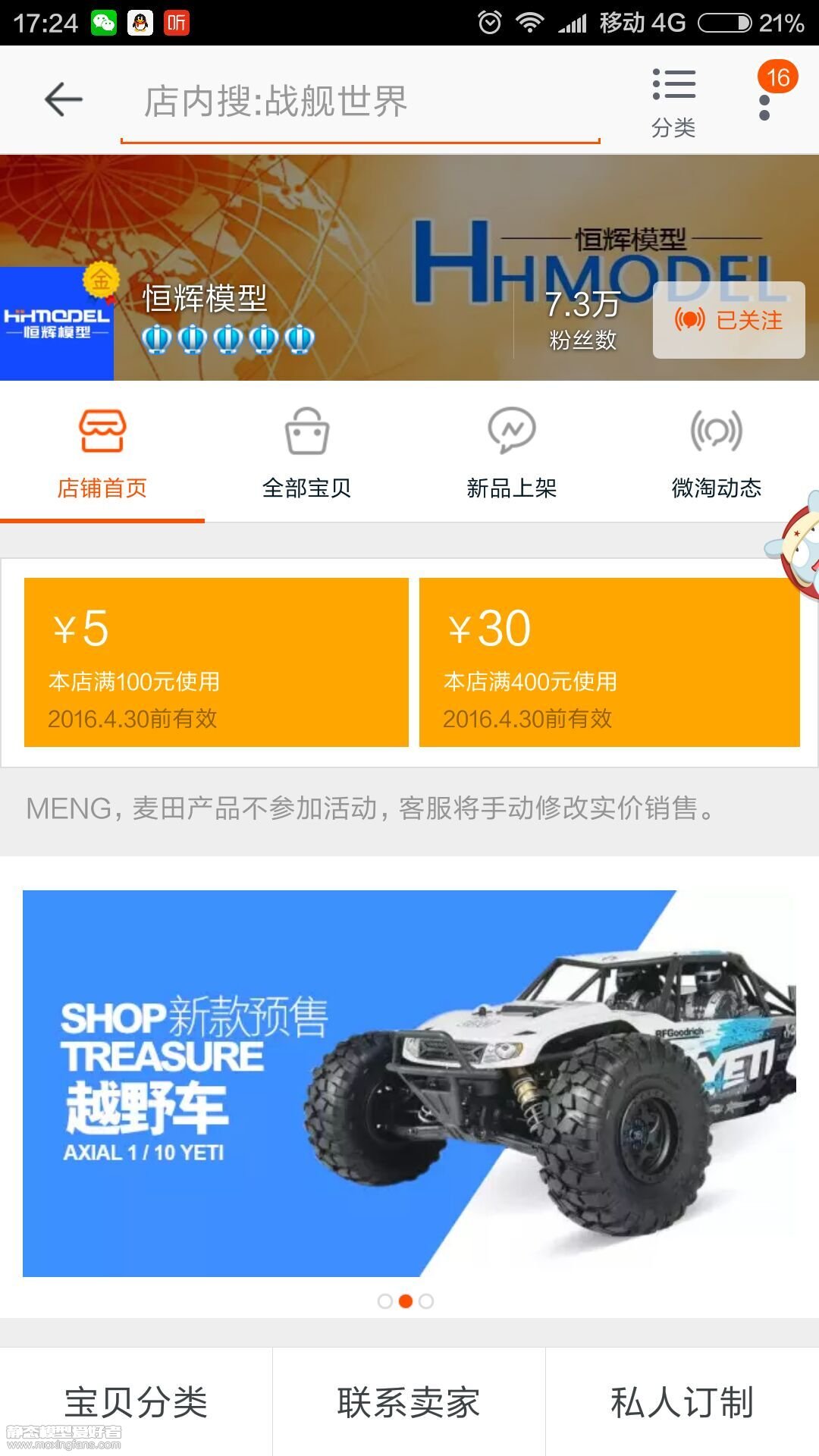Tap the 恒辉模型 shop logo
This screenshot has height=1456, width=819.
point(57,324)
